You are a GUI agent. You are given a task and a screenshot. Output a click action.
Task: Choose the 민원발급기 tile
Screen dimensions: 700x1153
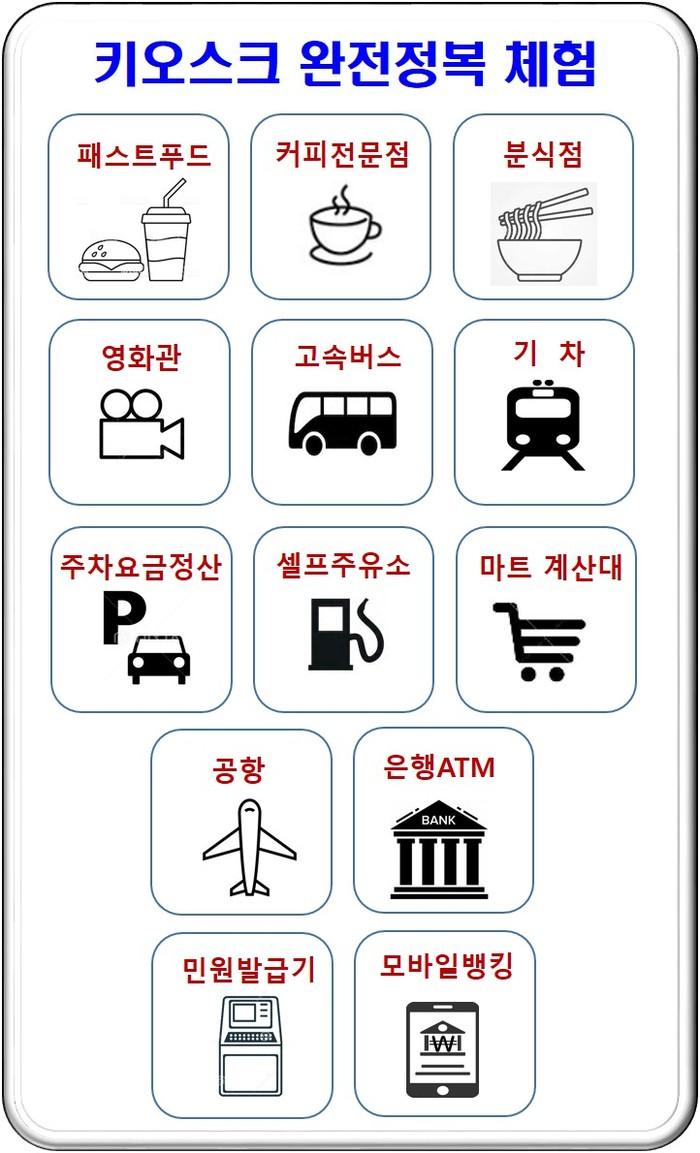tap(242, 1025)
